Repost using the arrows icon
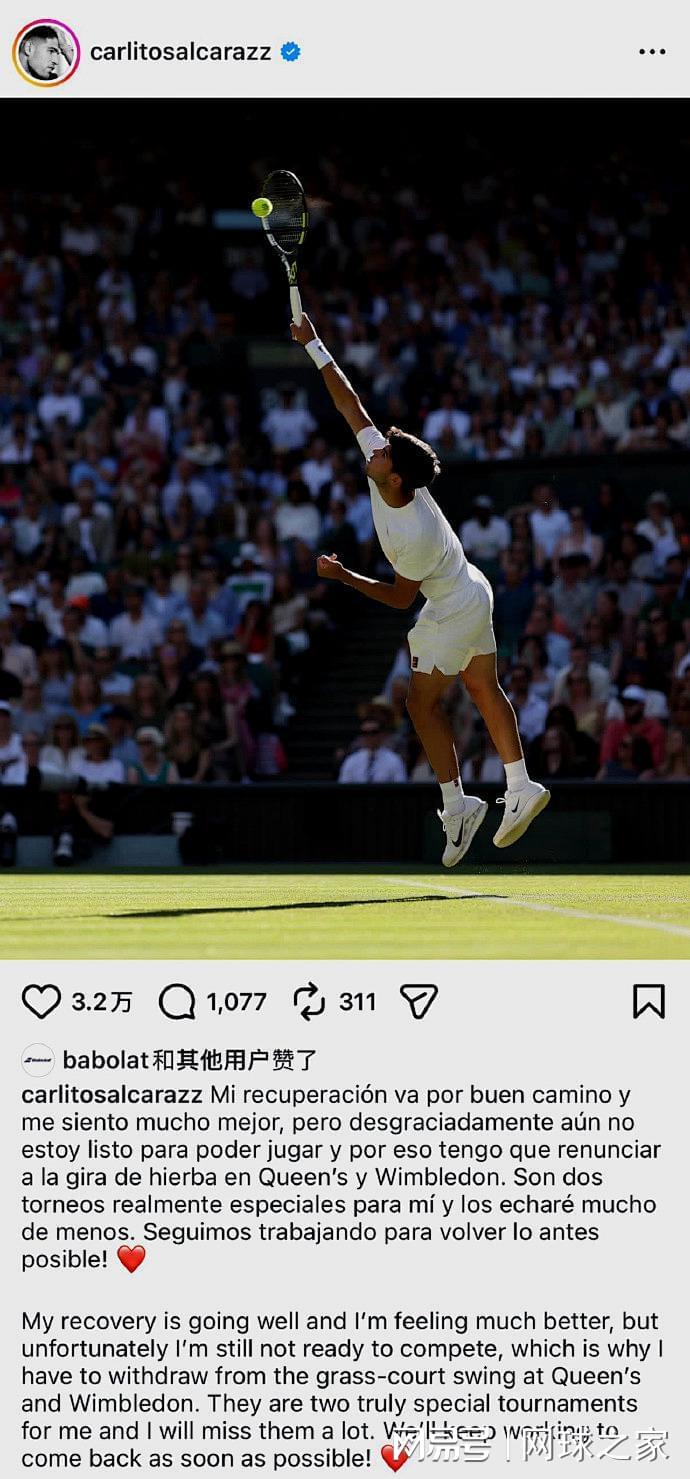Screen dimensions: 690x1479 point(309,1001)
